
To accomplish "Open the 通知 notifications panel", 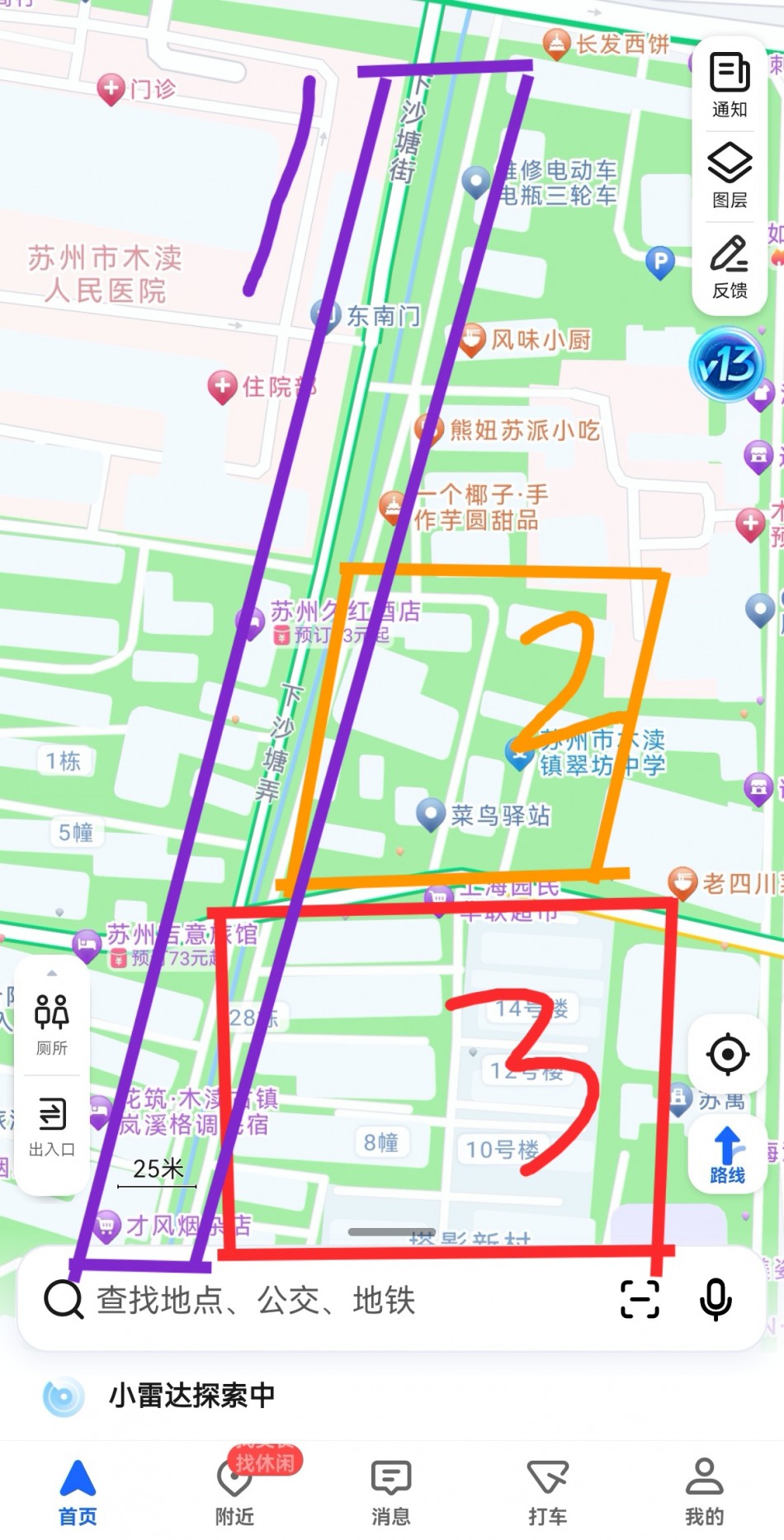I will [730, 86].
